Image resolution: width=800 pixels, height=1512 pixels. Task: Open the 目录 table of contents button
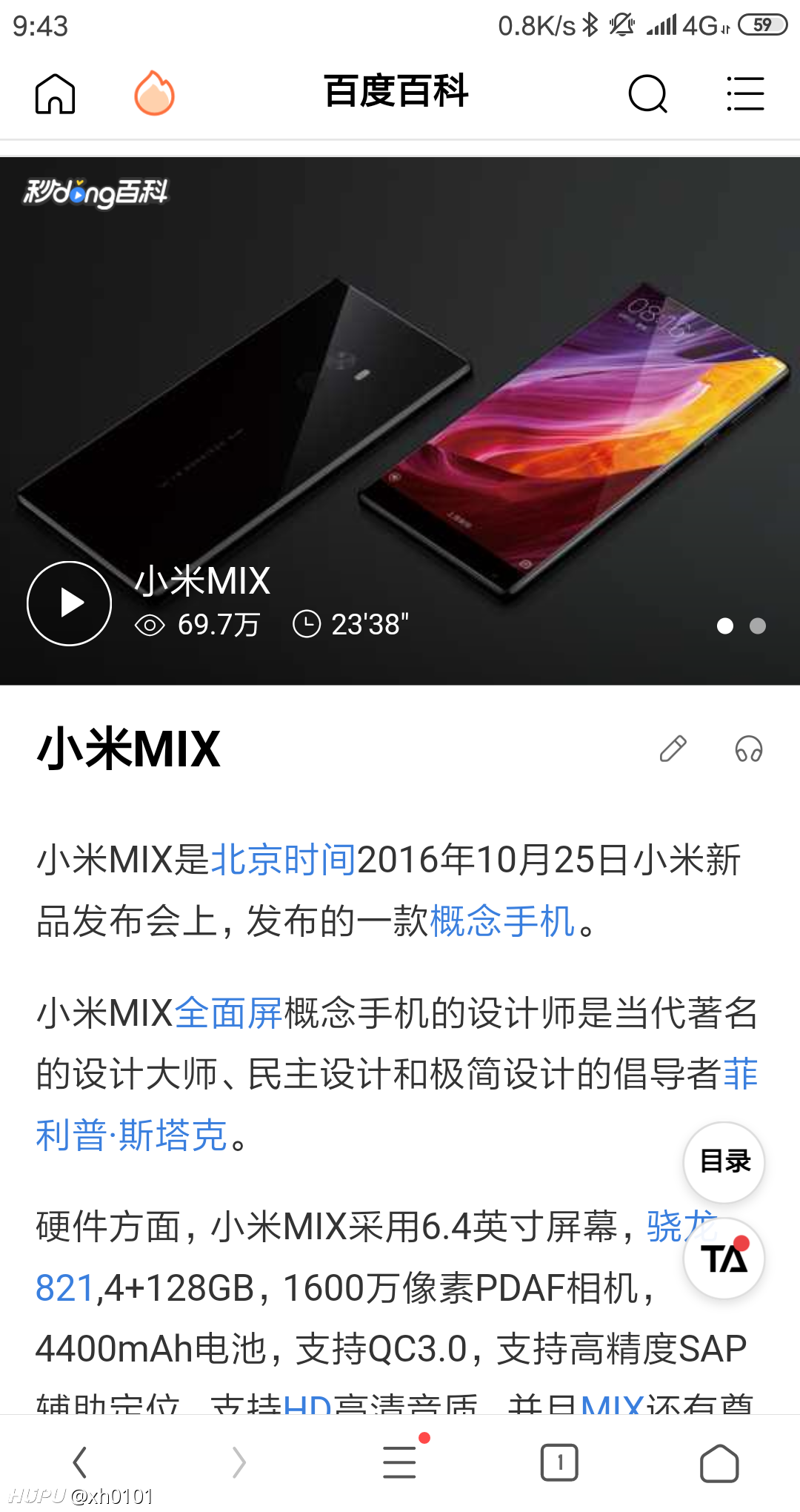(x=724, y=1161)
